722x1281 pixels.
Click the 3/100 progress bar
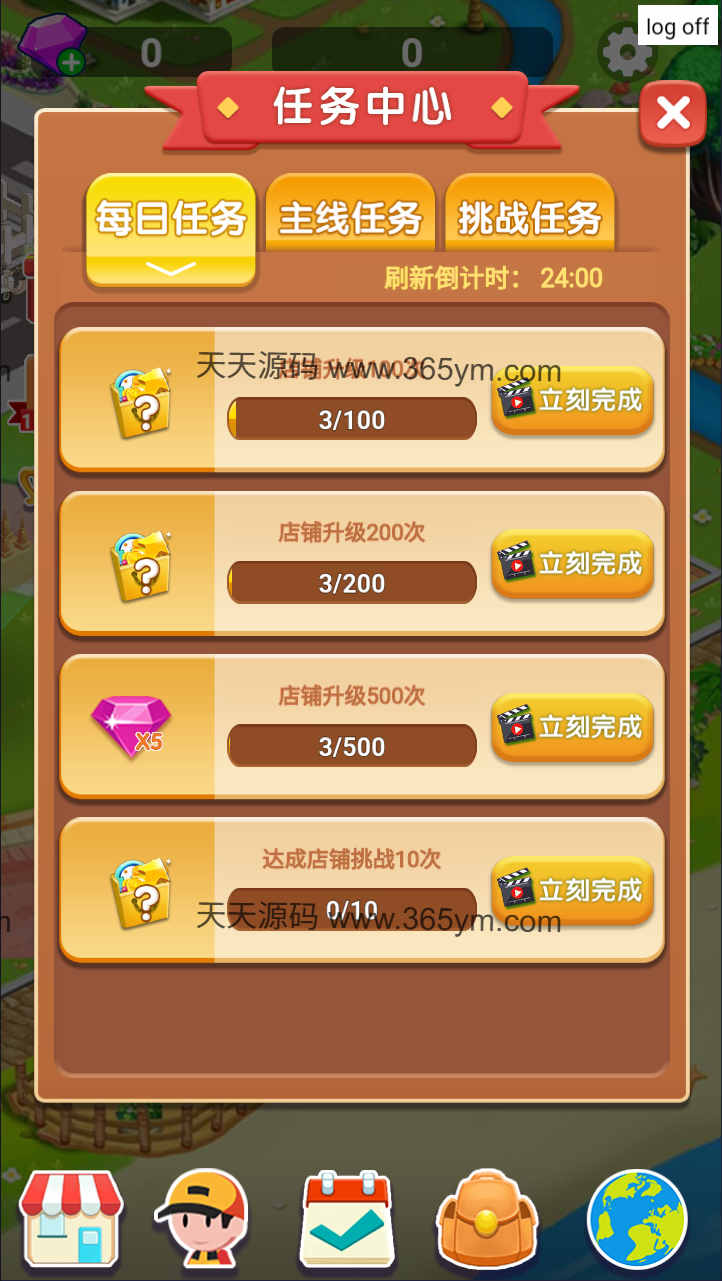pyautogui.click(x=352, y=418)
